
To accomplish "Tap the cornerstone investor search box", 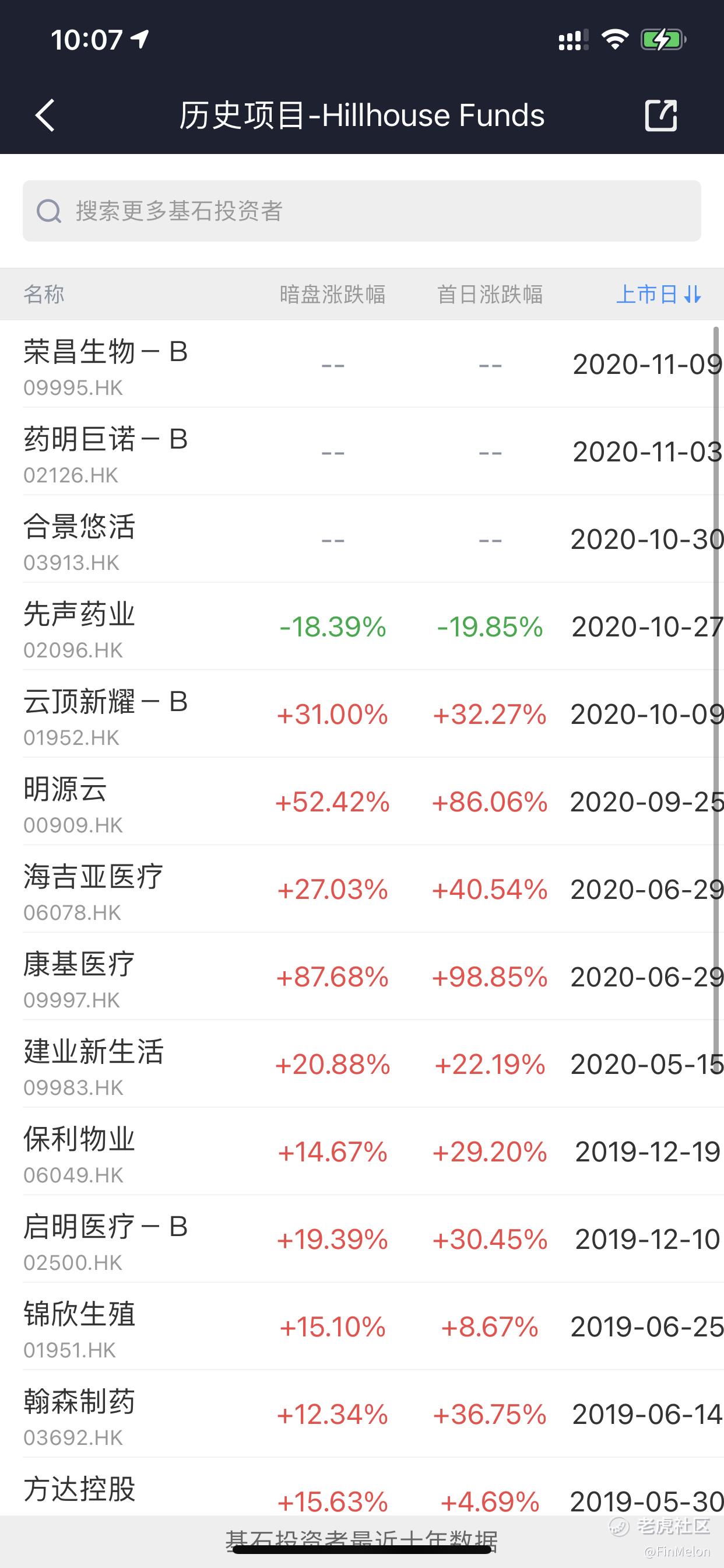I will pyautogui.click(x=362, y=211).
